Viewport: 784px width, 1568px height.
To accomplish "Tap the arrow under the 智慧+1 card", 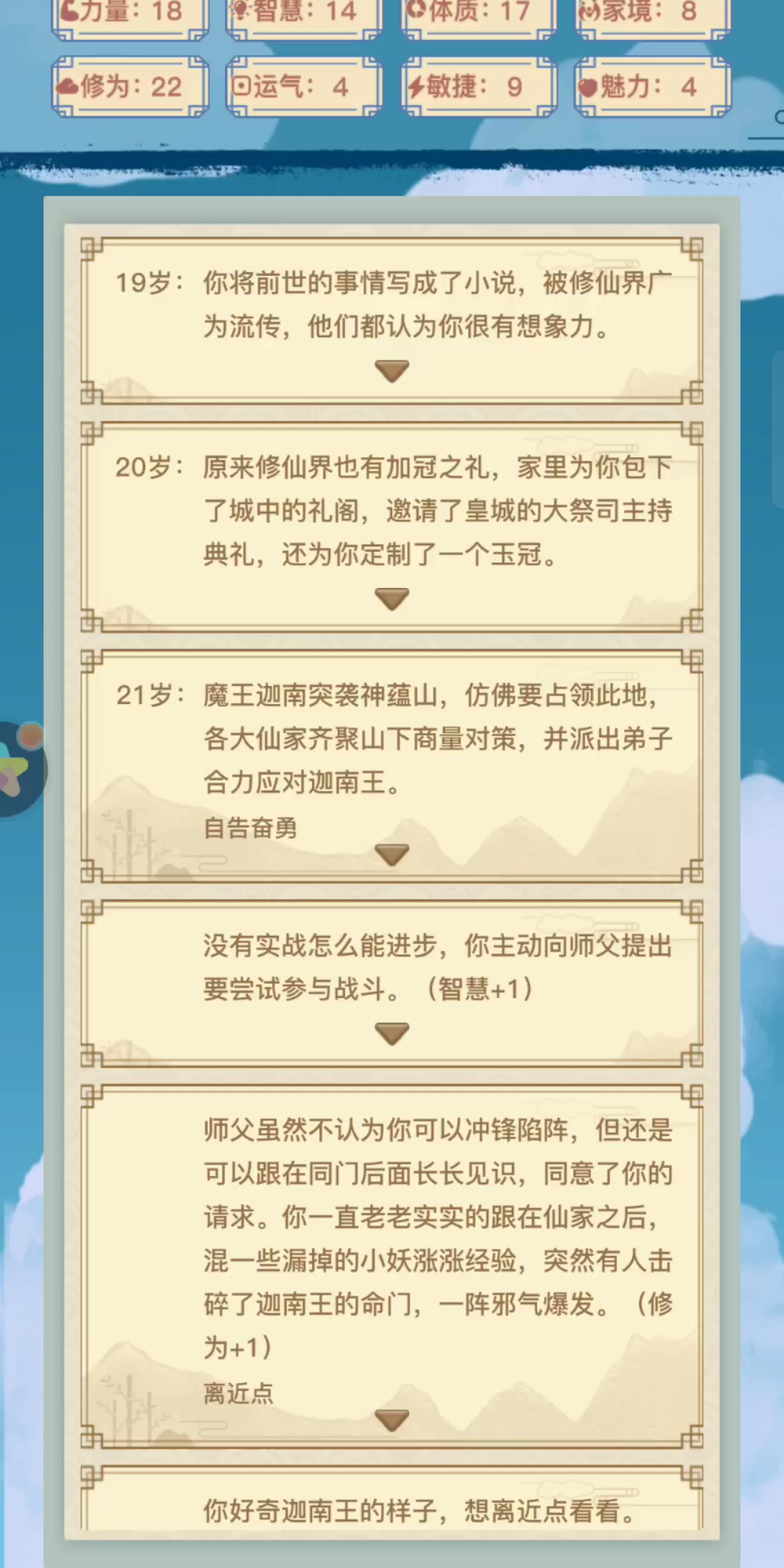I will 392,1033.
